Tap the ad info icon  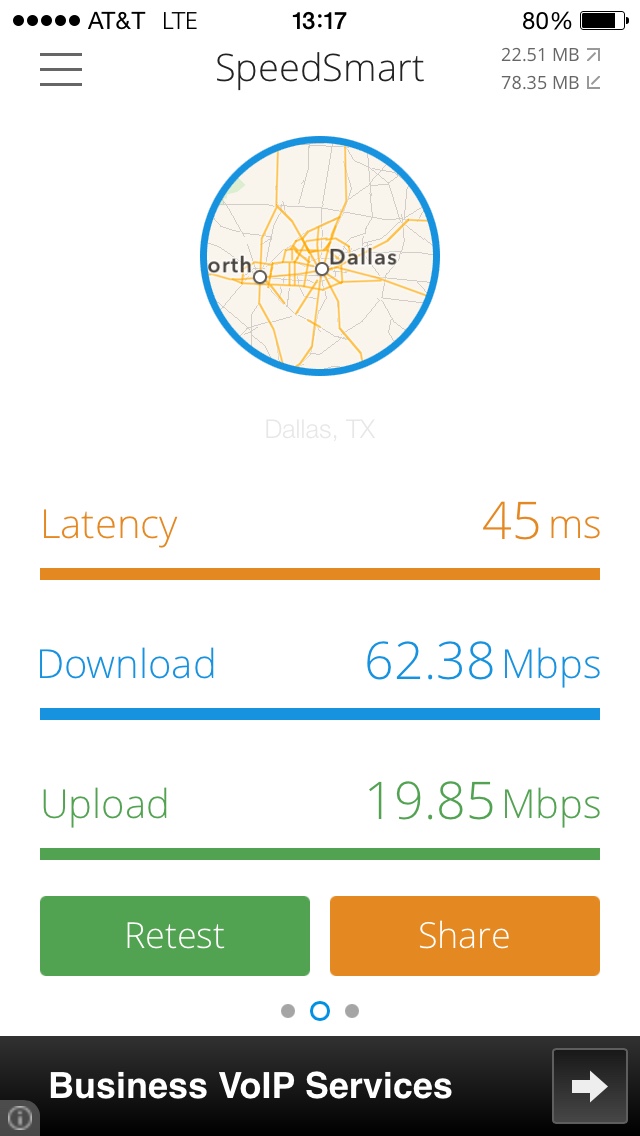(19, 1118)
